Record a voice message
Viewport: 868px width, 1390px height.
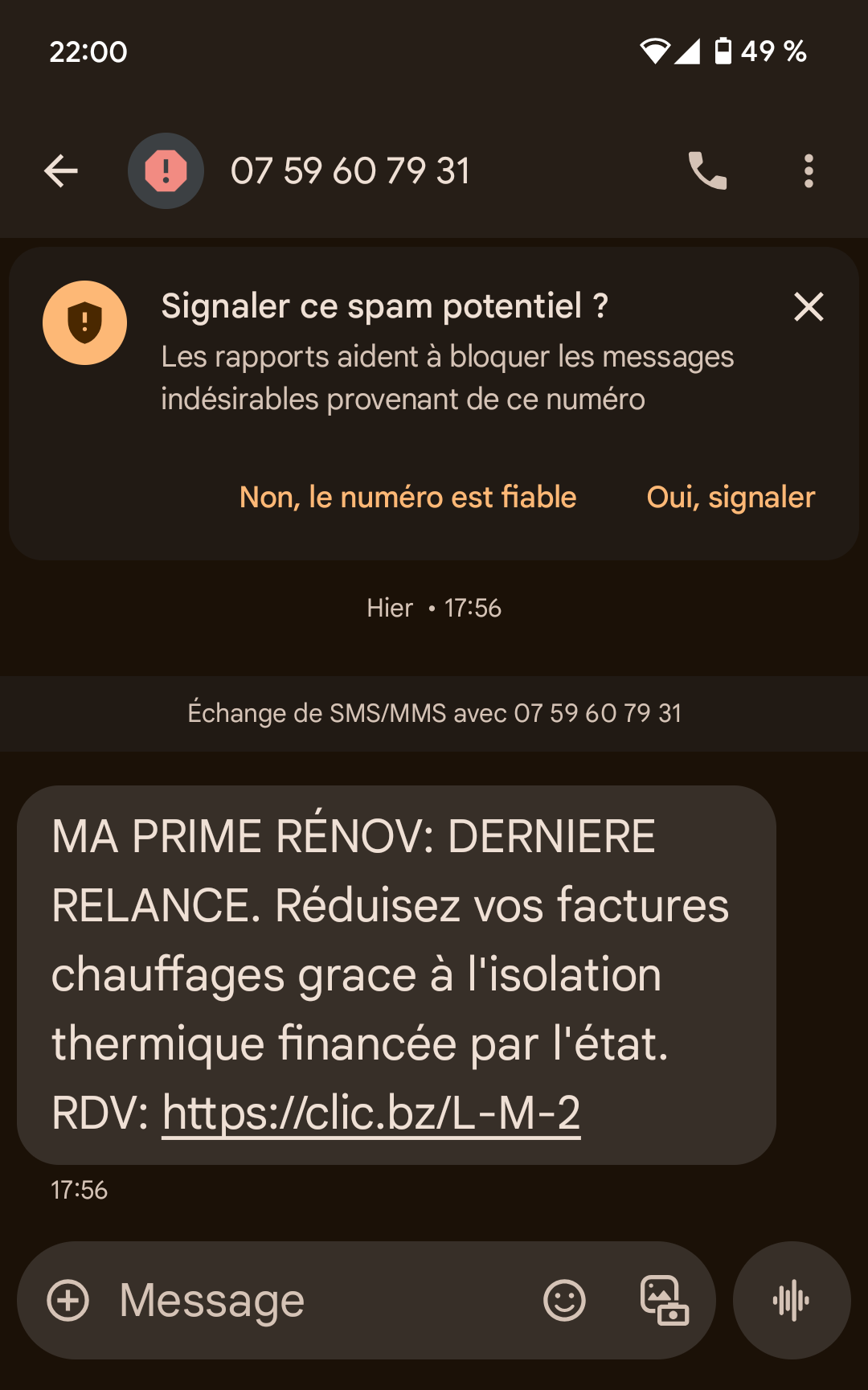(792, 1300)
